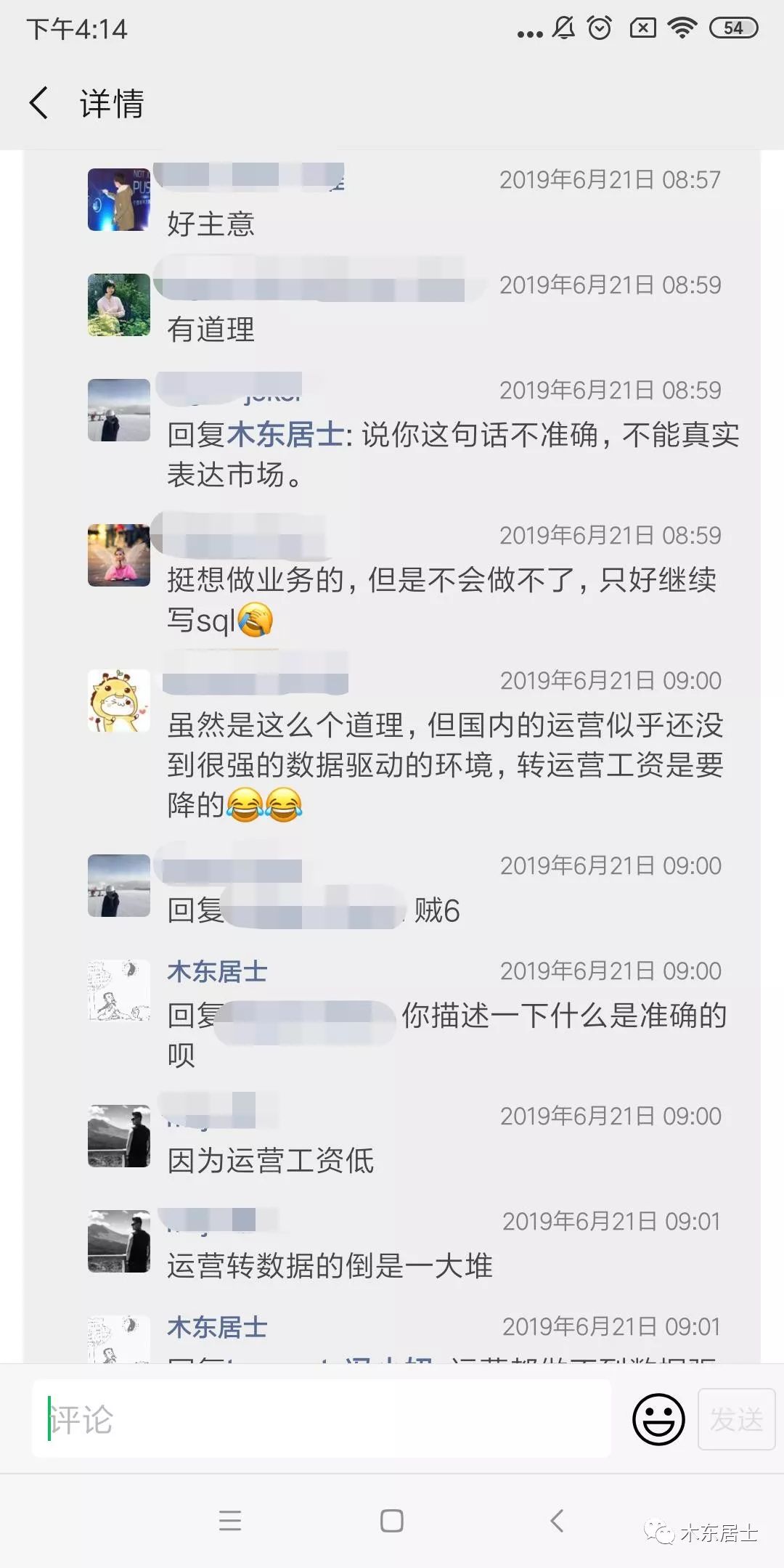784x1568 pixels.
Task: Open the comment saying 好主意
Action: (211, 224)
